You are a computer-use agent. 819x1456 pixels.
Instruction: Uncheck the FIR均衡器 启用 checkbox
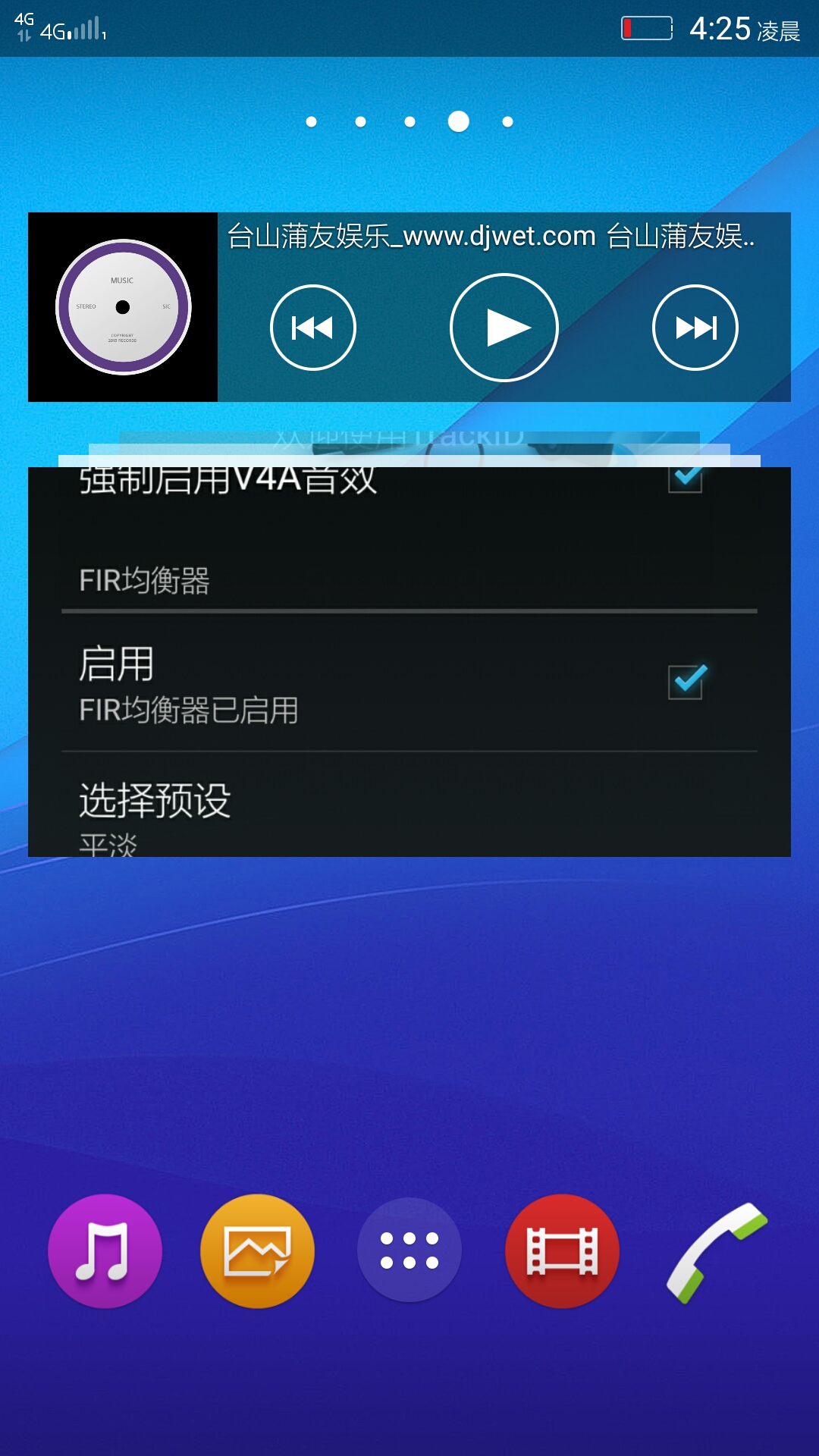tap(686, 681)
